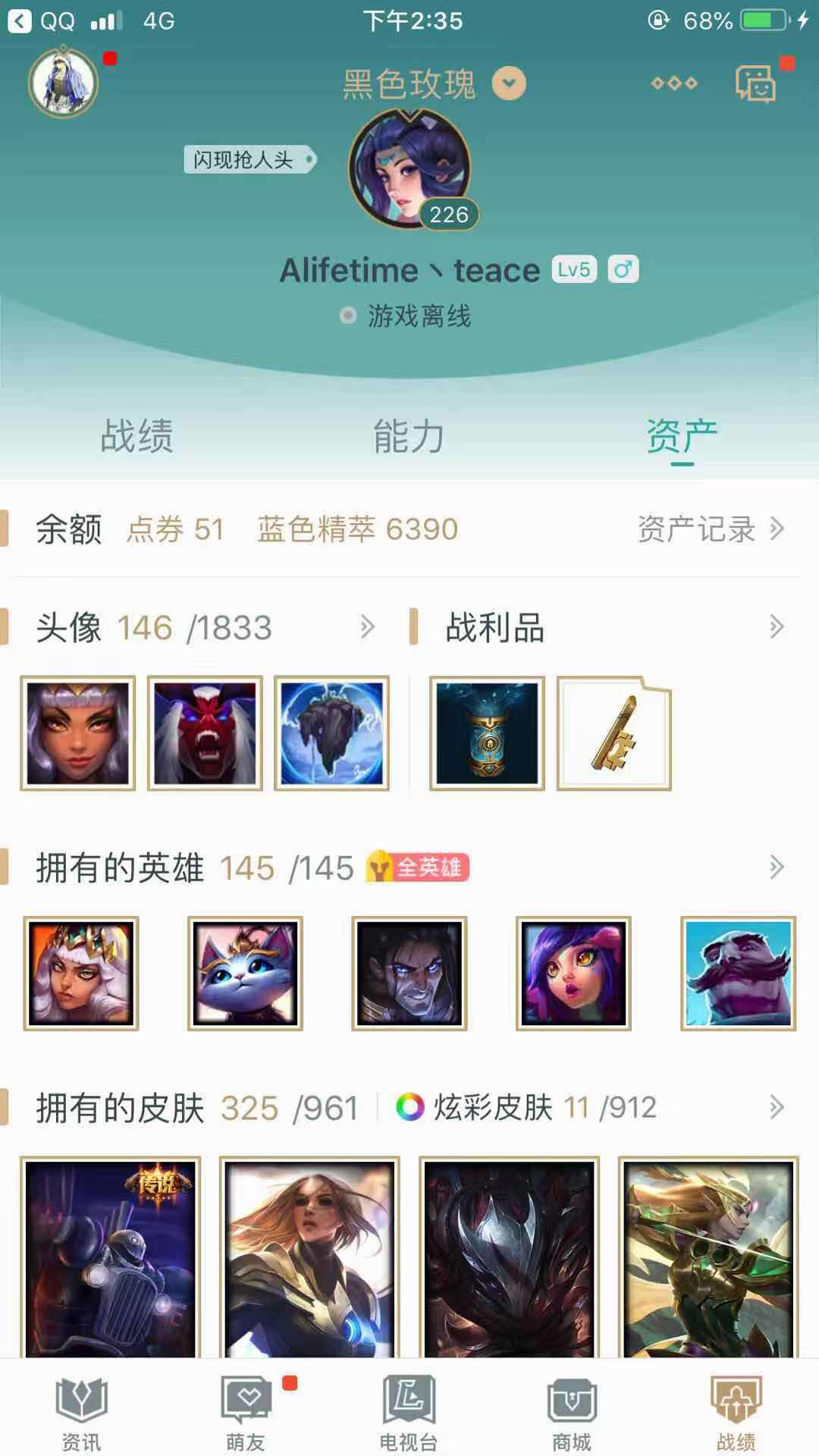
Task: Tap the 闪现抢人头 tag
Action: pos(249,159)
